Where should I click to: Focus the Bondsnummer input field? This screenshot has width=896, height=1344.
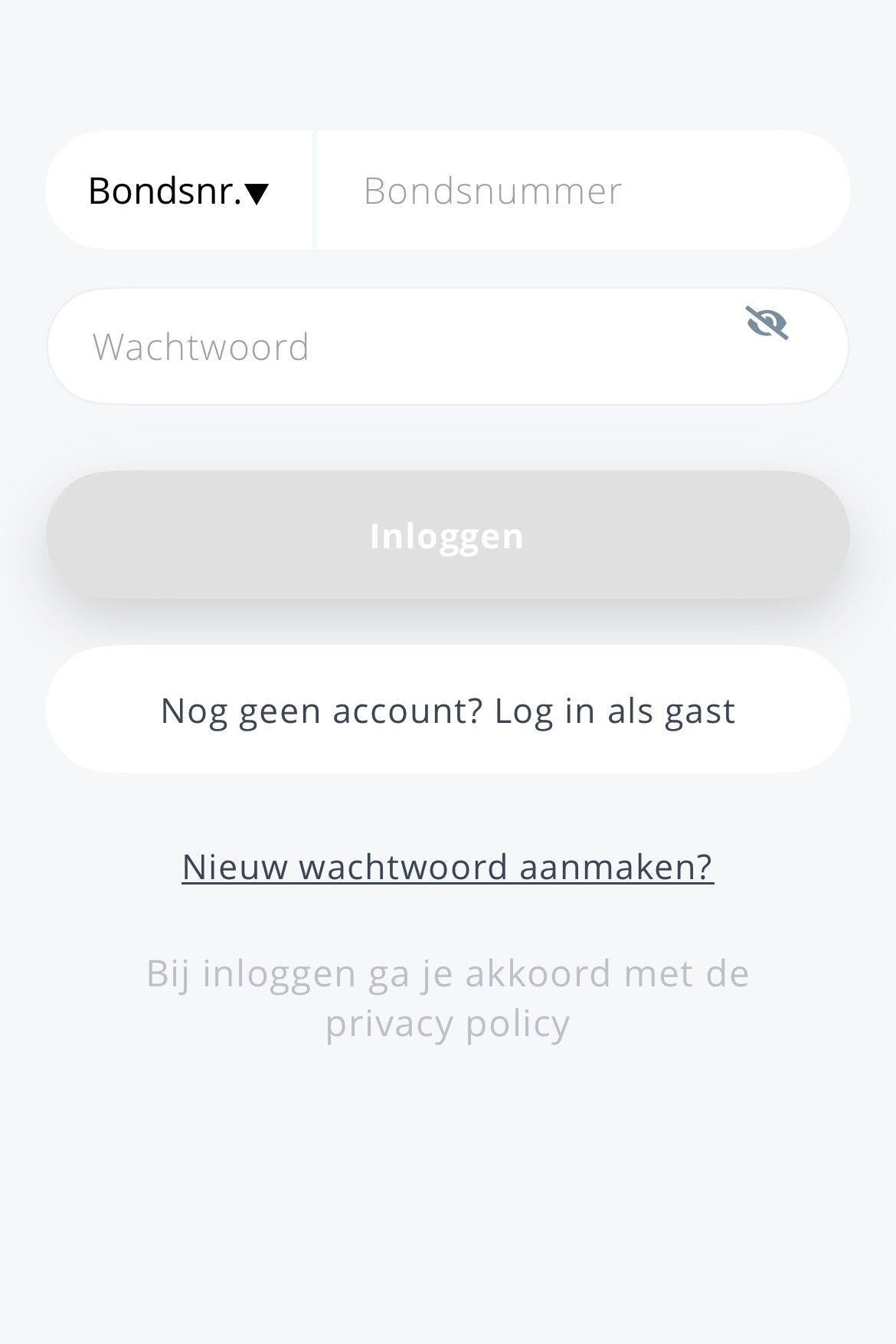pyautogui.click(x=582, y=191)
